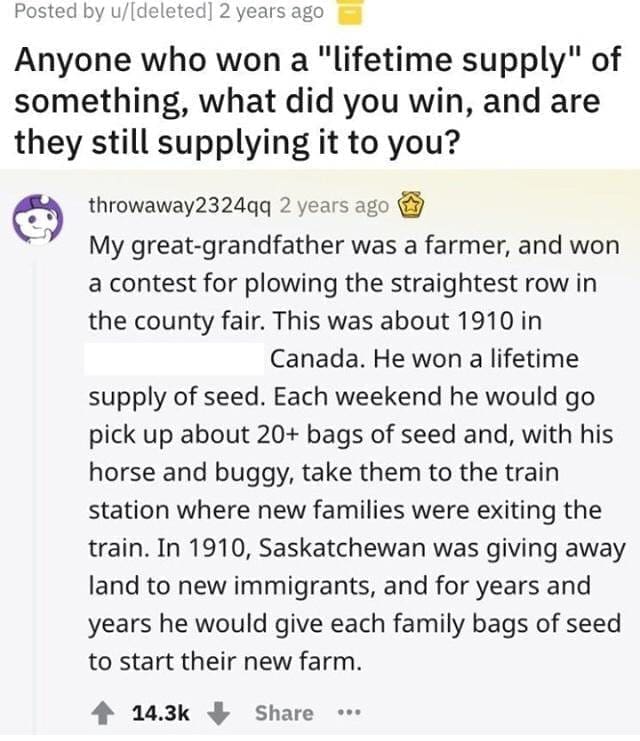Viewport: 640px width, 741px height.
Task: Share this comment
Action: pyautogui.click(x=284, y=712)
